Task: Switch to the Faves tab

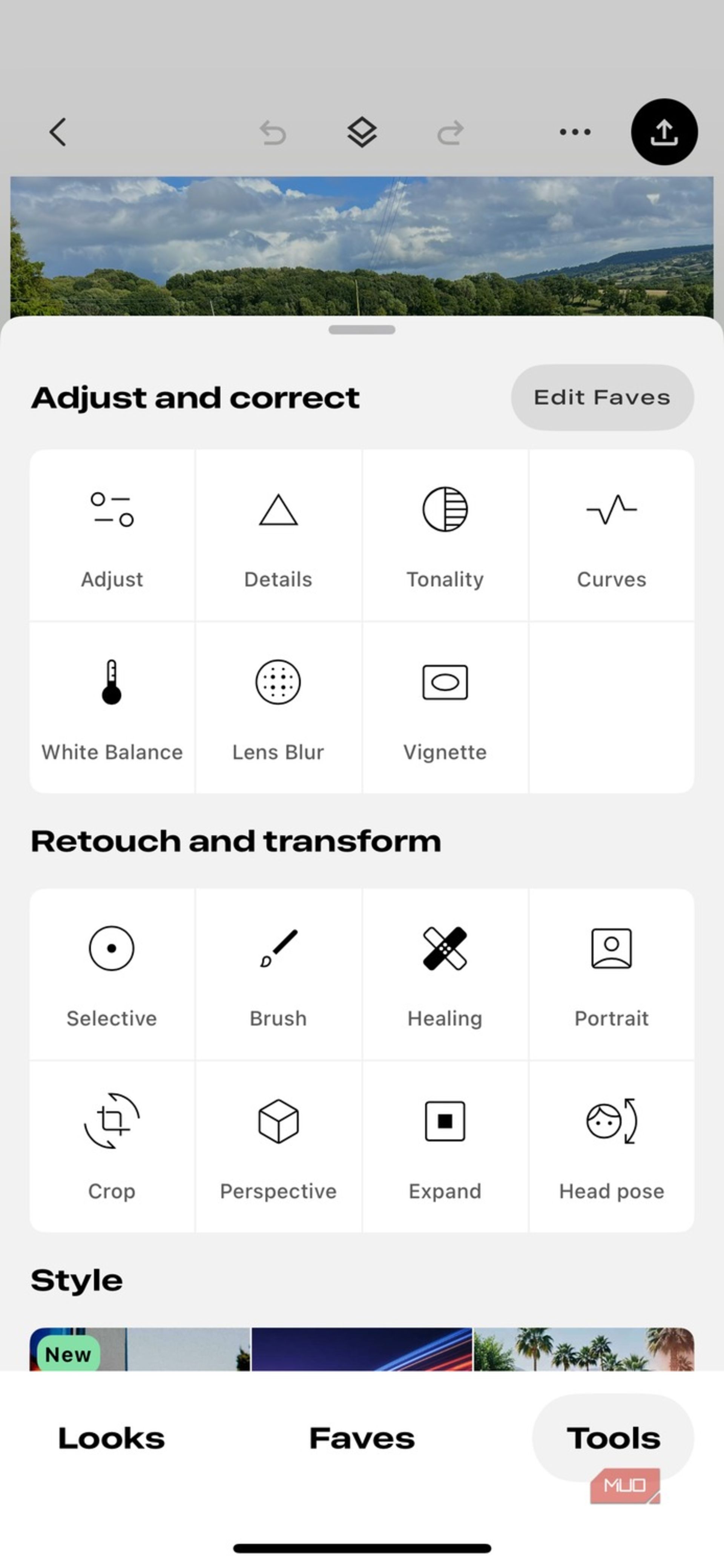Action: pos(362,1438)
